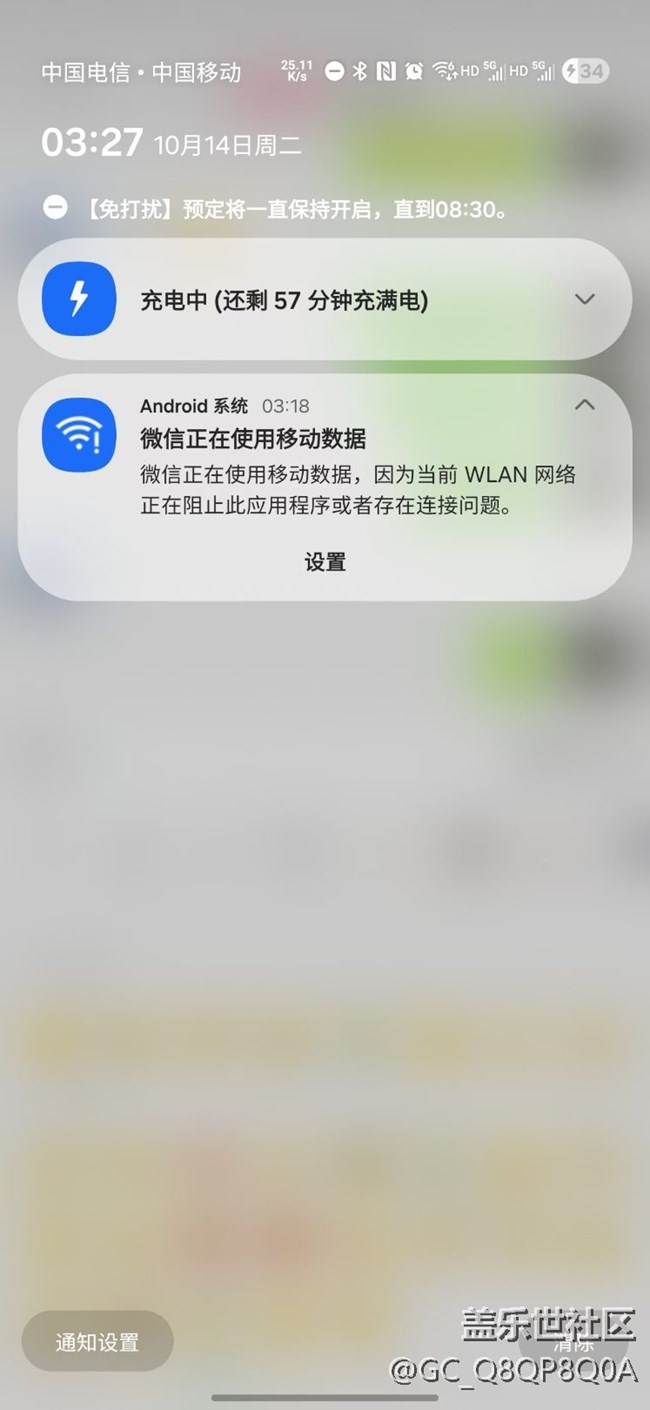Expand the charging notification chevron
The image size is (650, 1410).
click(585, 299)
